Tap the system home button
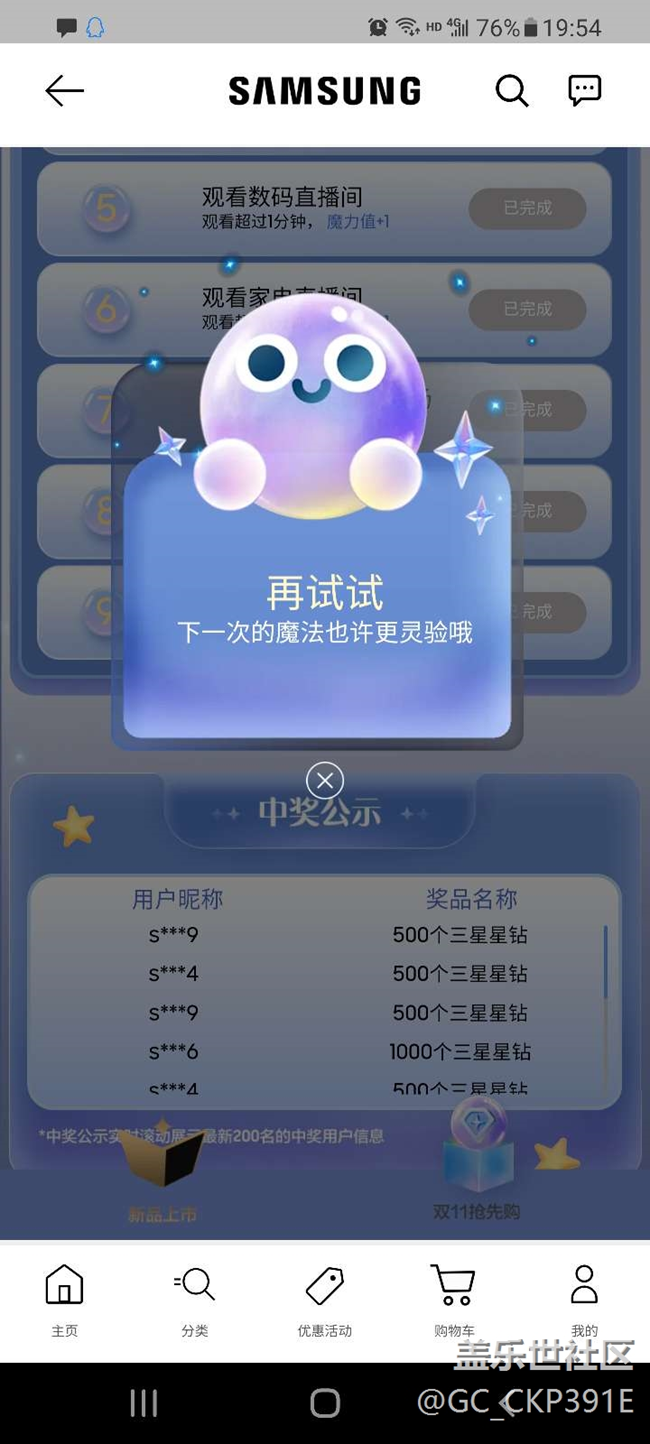650x1444 pixels. tap(325, 1403)
